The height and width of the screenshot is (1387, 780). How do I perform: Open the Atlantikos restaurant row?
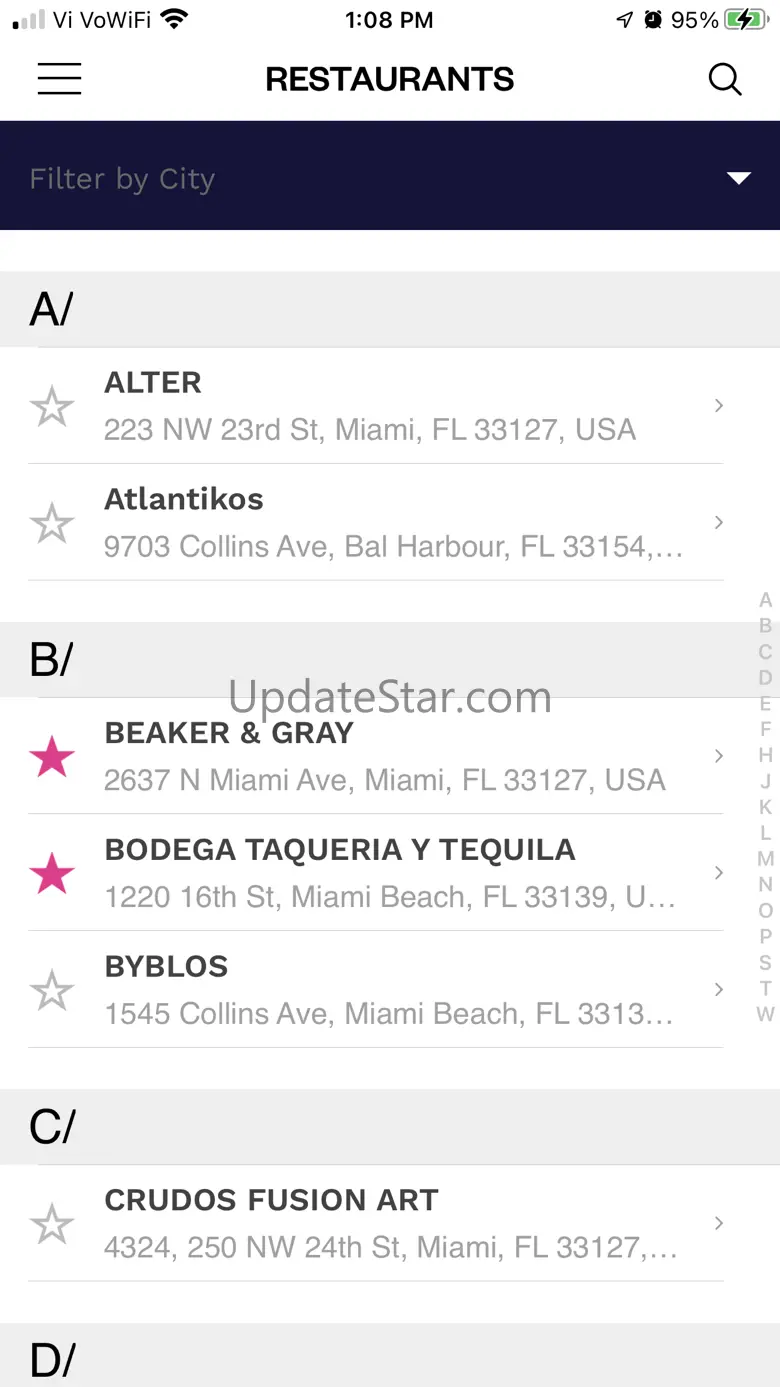click(400, 523)
